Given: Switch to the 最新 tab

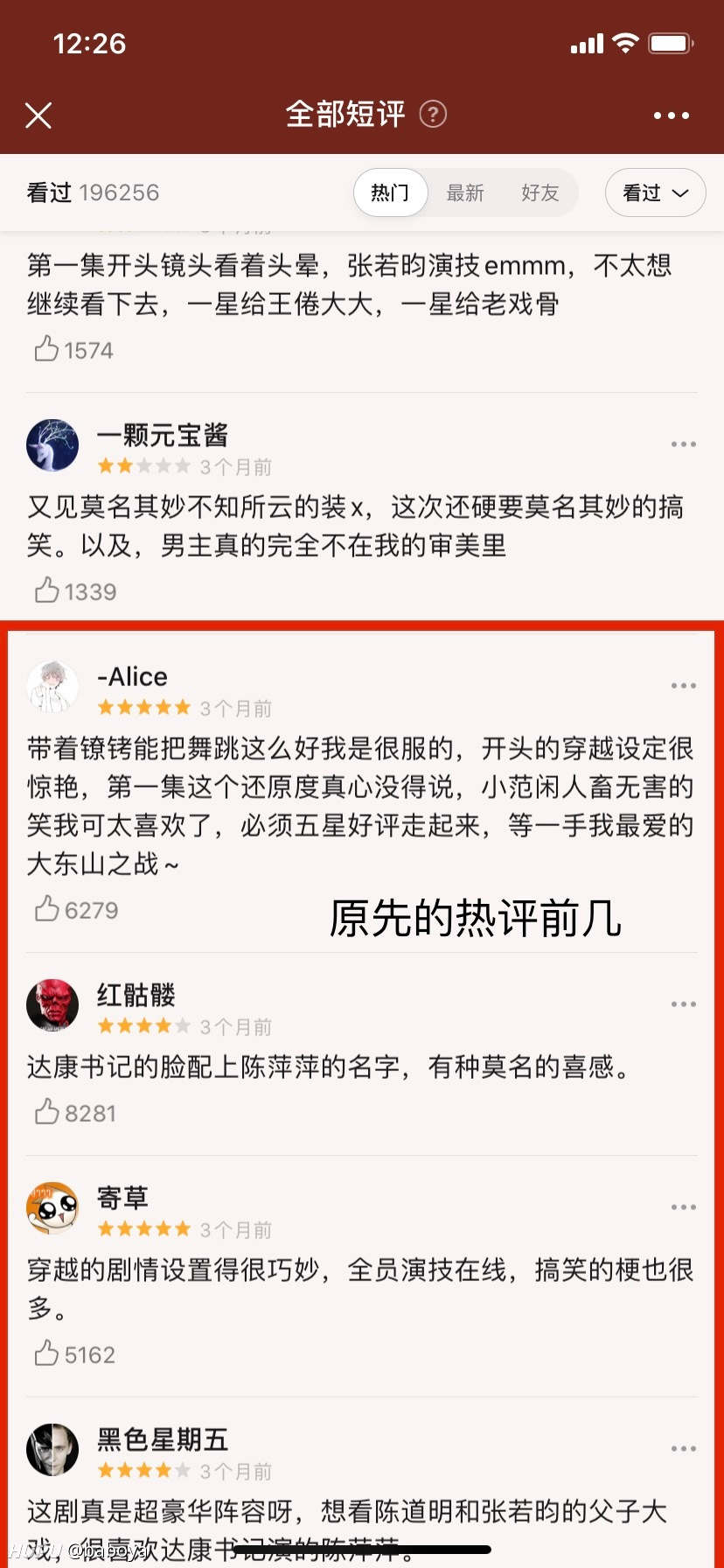Looking at the screenshot, I should click(x=465, y=192).
